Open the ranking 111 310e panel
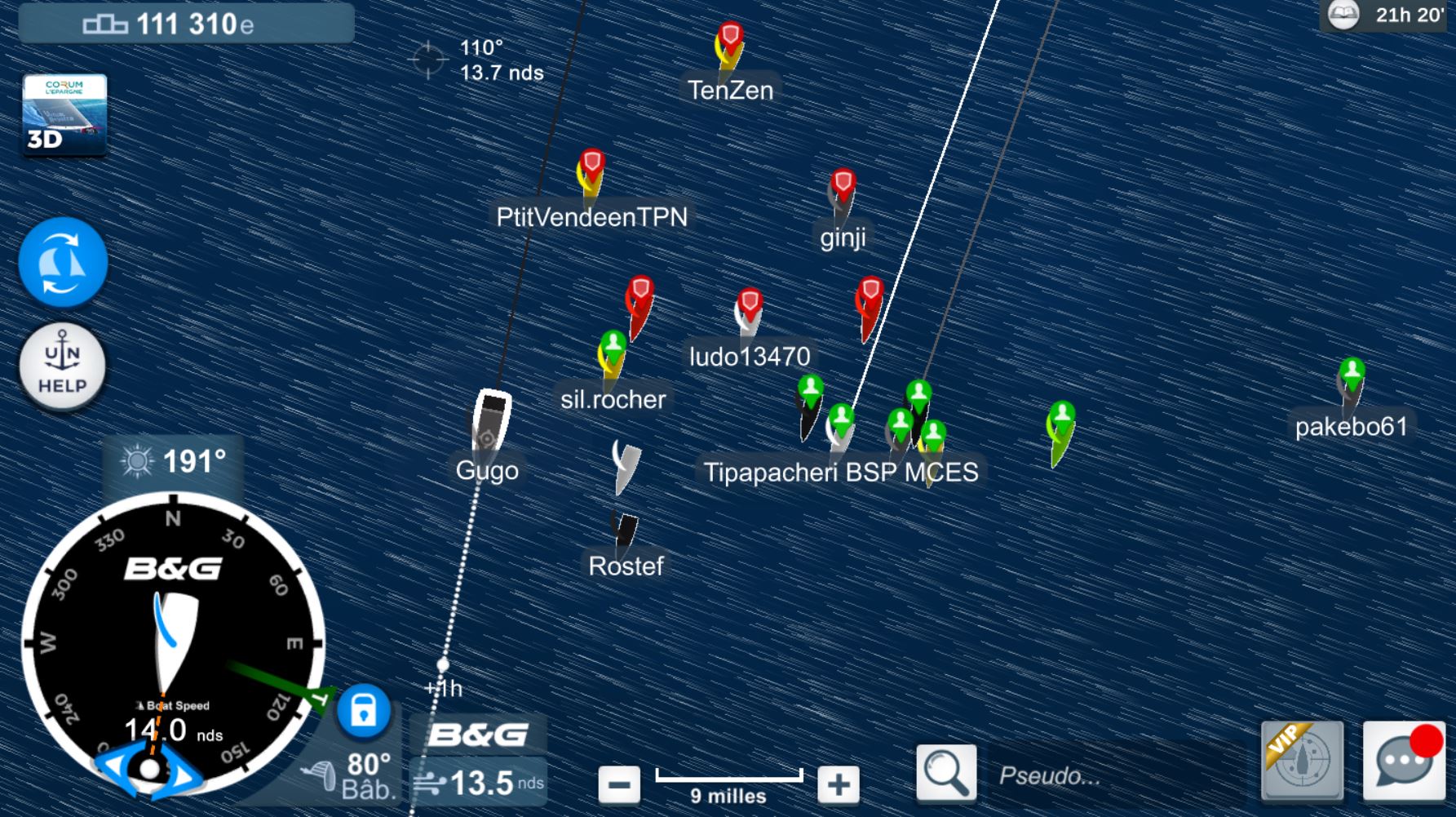The width and height of the screenshot is (1456, 817). 186,24
